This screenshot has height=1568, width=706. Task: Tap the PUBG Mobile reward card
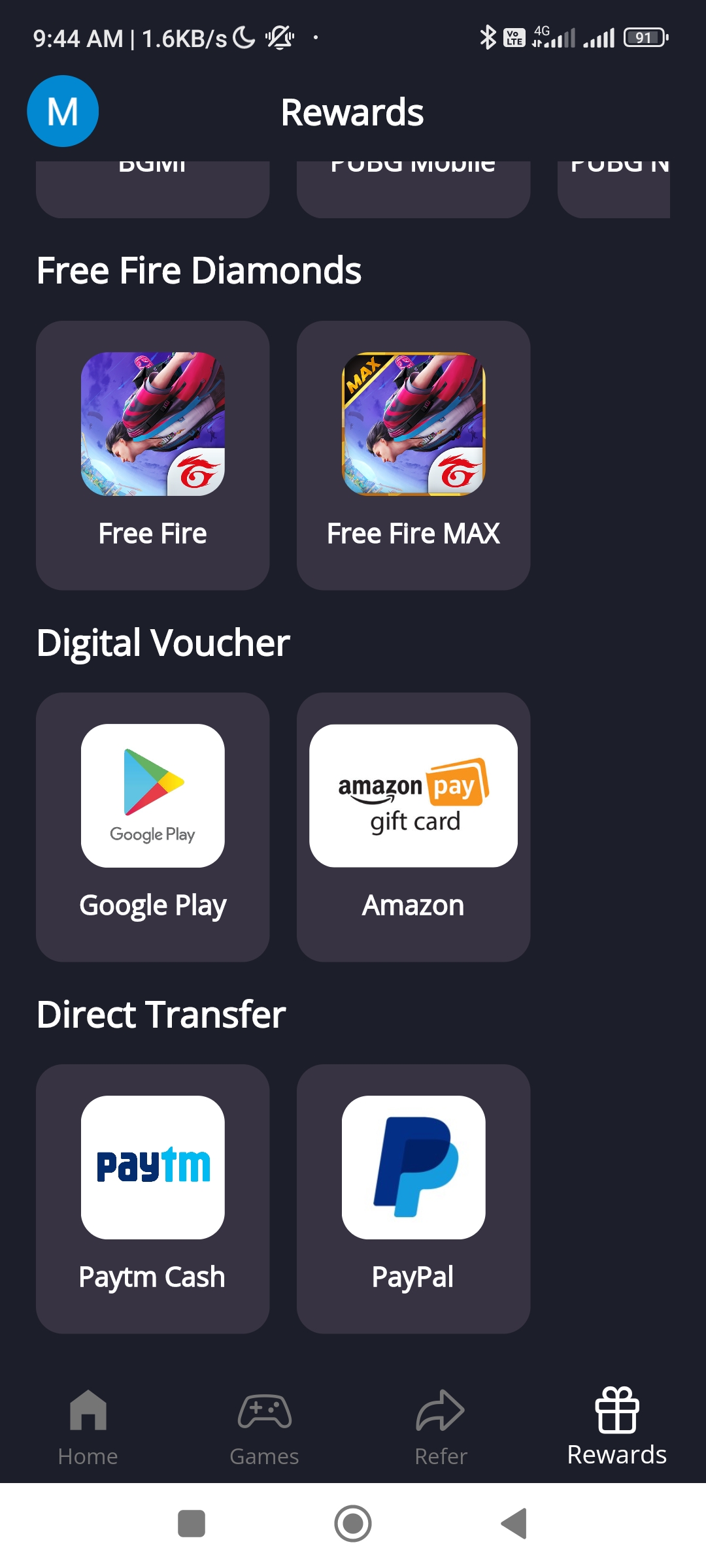413,189
